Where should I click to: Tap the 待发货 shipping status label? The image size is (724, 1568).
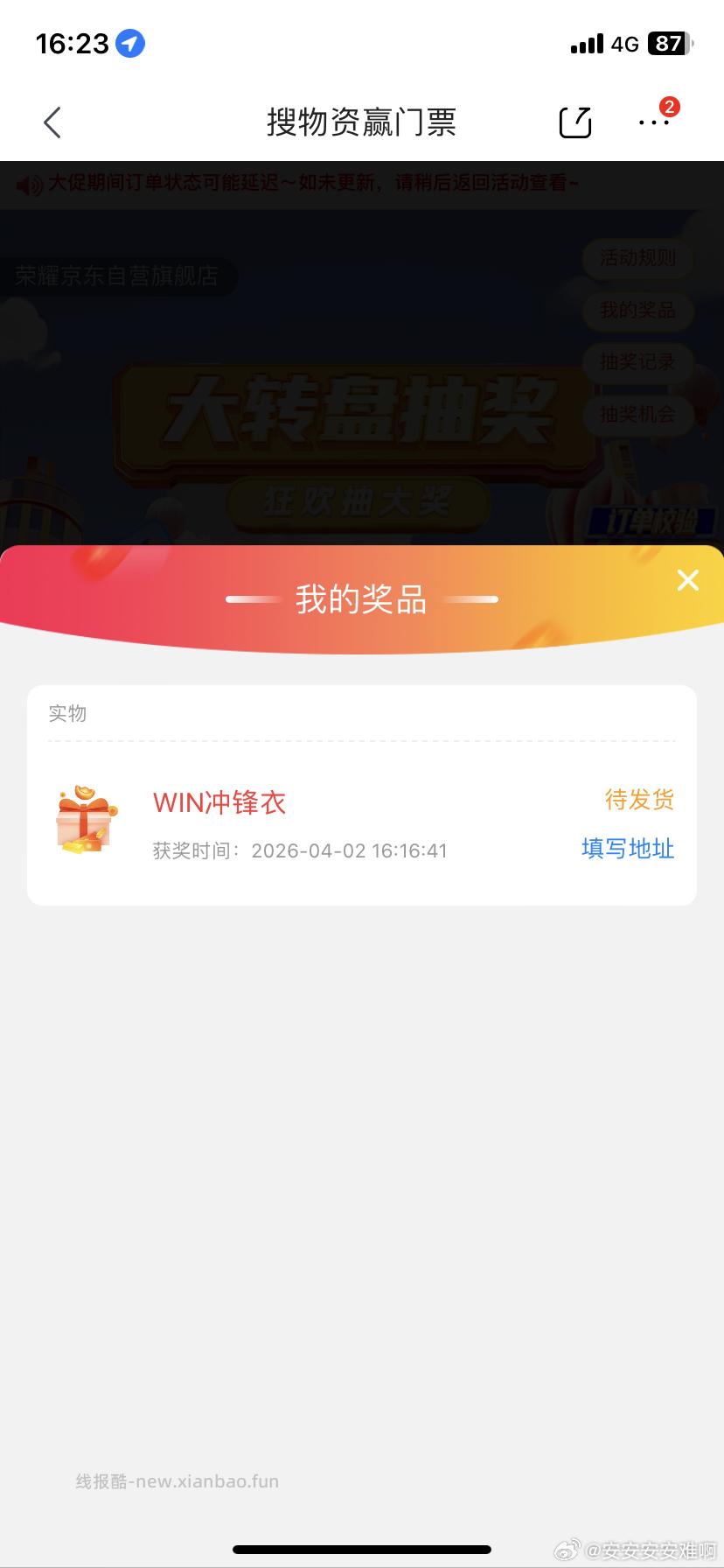coord(639,799)
